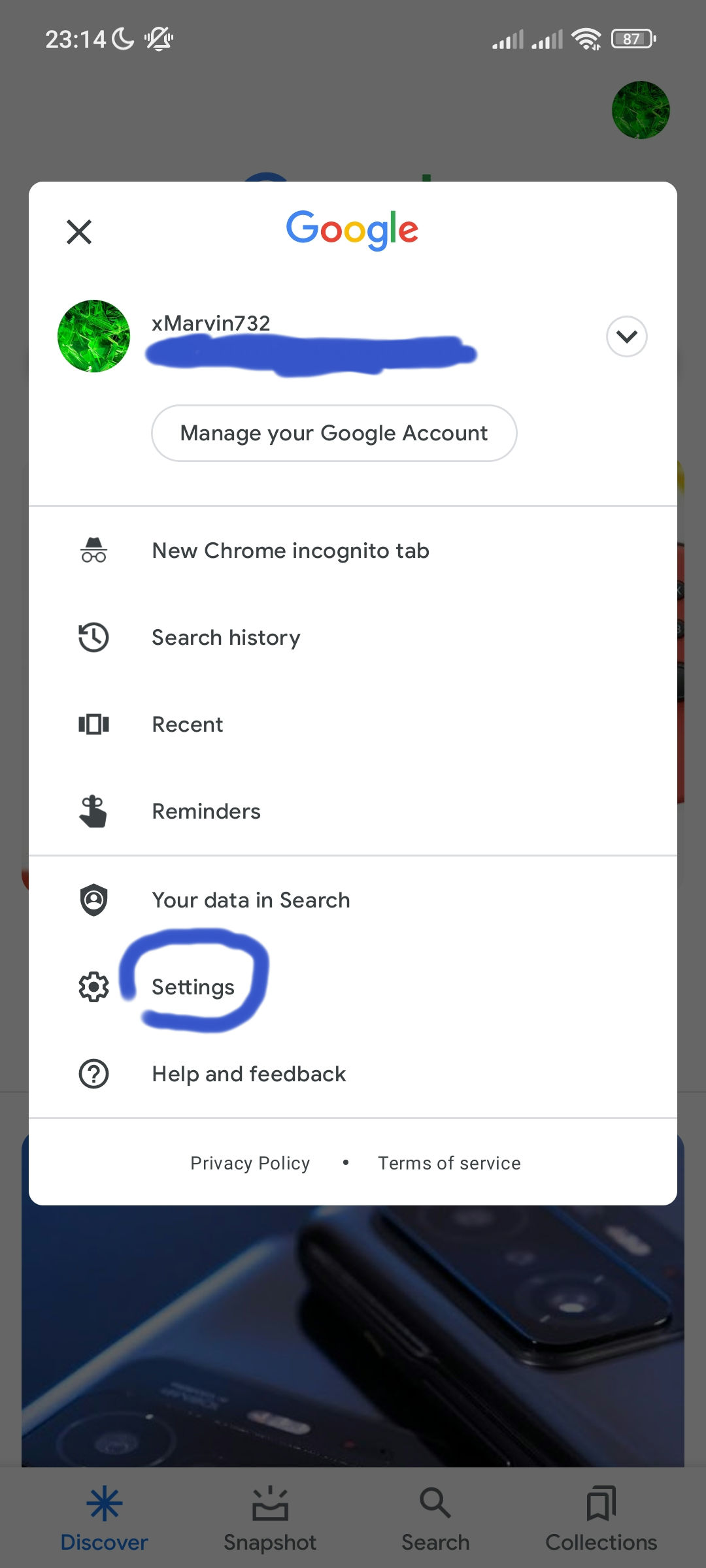Tap Manage your Google Account

point(334,433)
